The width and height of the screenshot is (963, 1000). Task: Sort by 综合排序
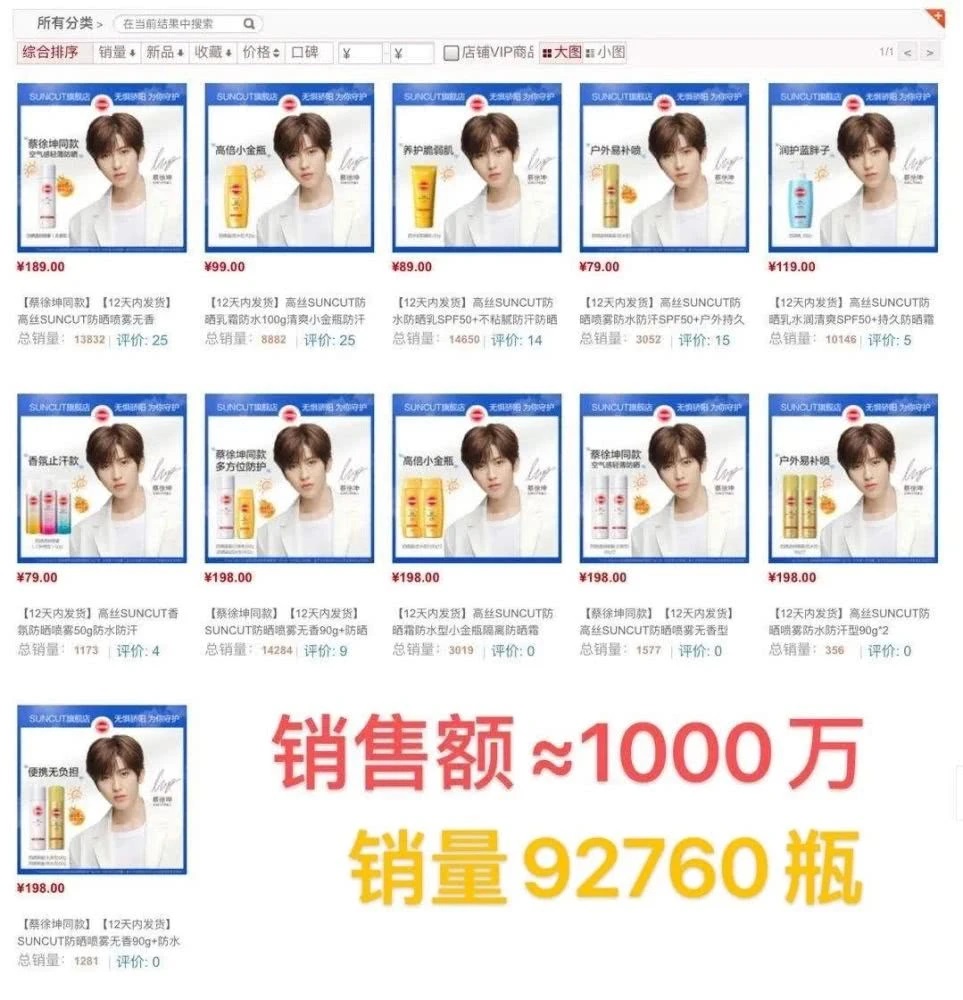50,53
